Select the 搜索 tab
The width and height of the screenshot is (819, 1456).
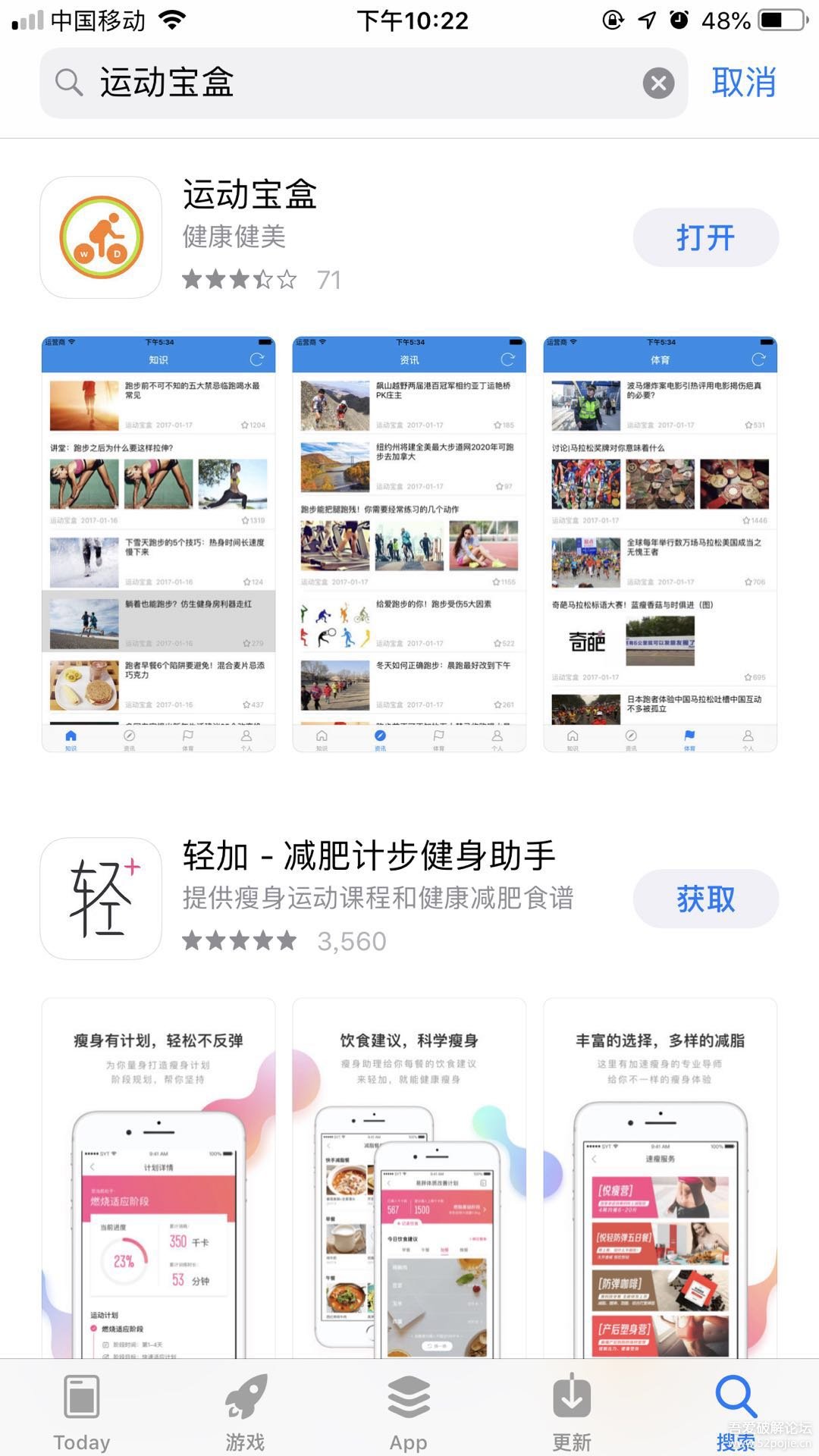tap(736, 1412)
